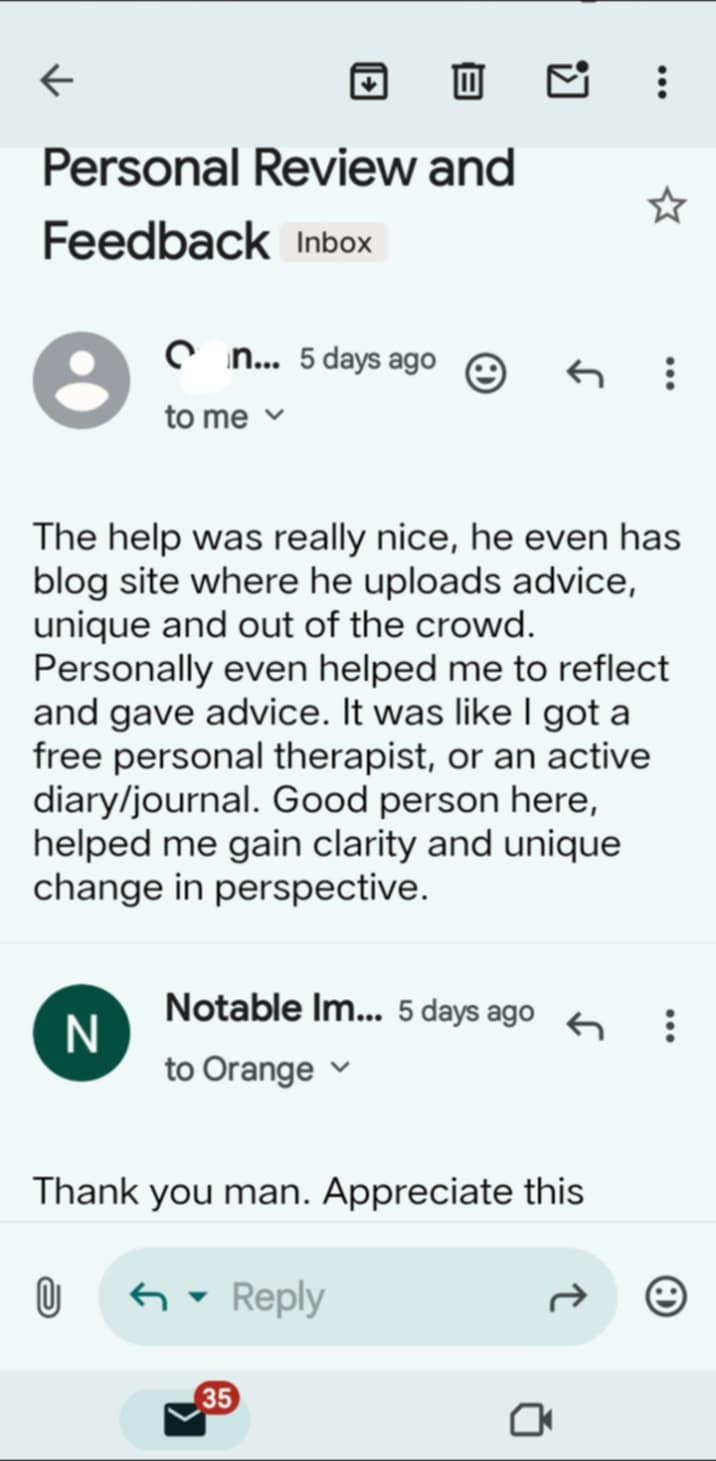Archive this email conversation

(368, 81)
